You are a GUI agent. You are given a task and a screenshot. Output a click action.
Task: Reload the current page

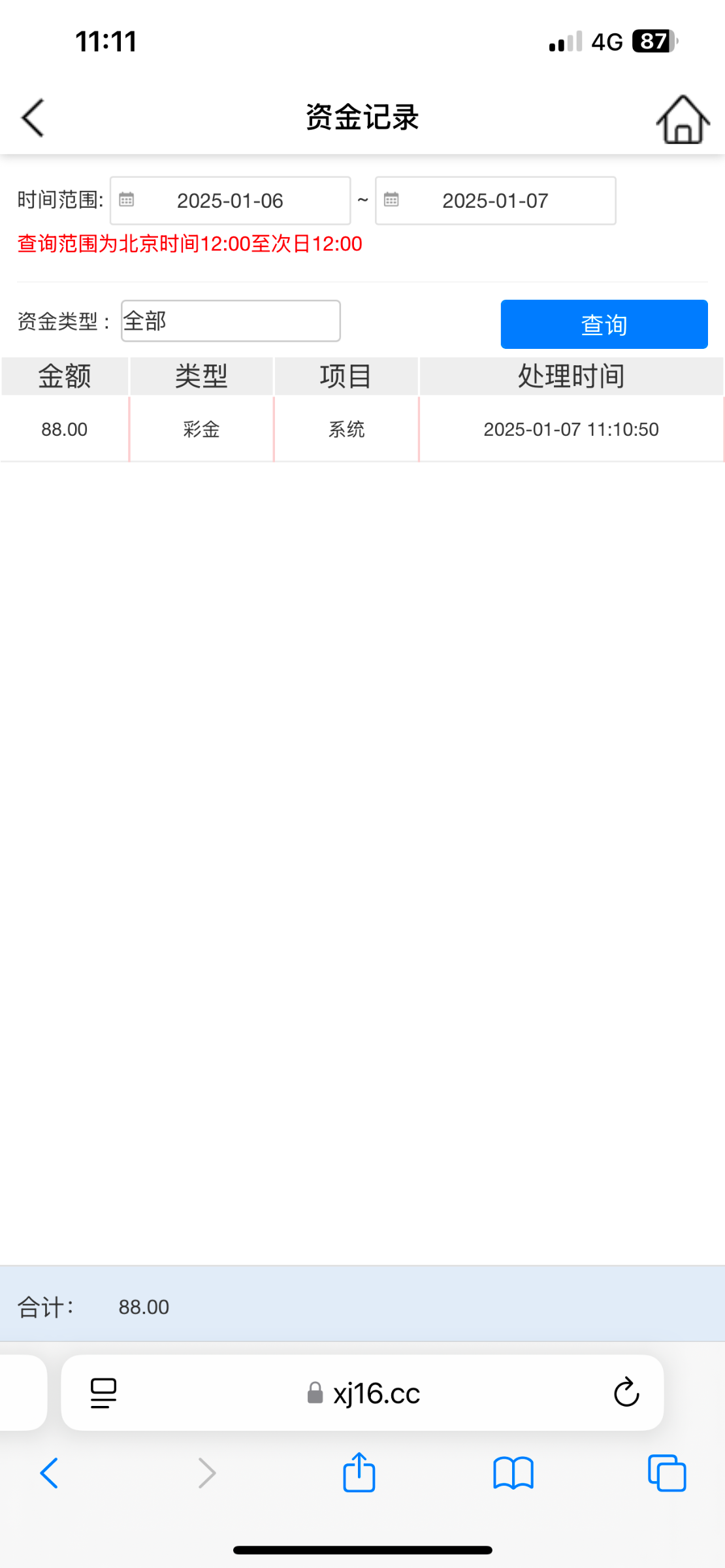(x=626, y=1392)
